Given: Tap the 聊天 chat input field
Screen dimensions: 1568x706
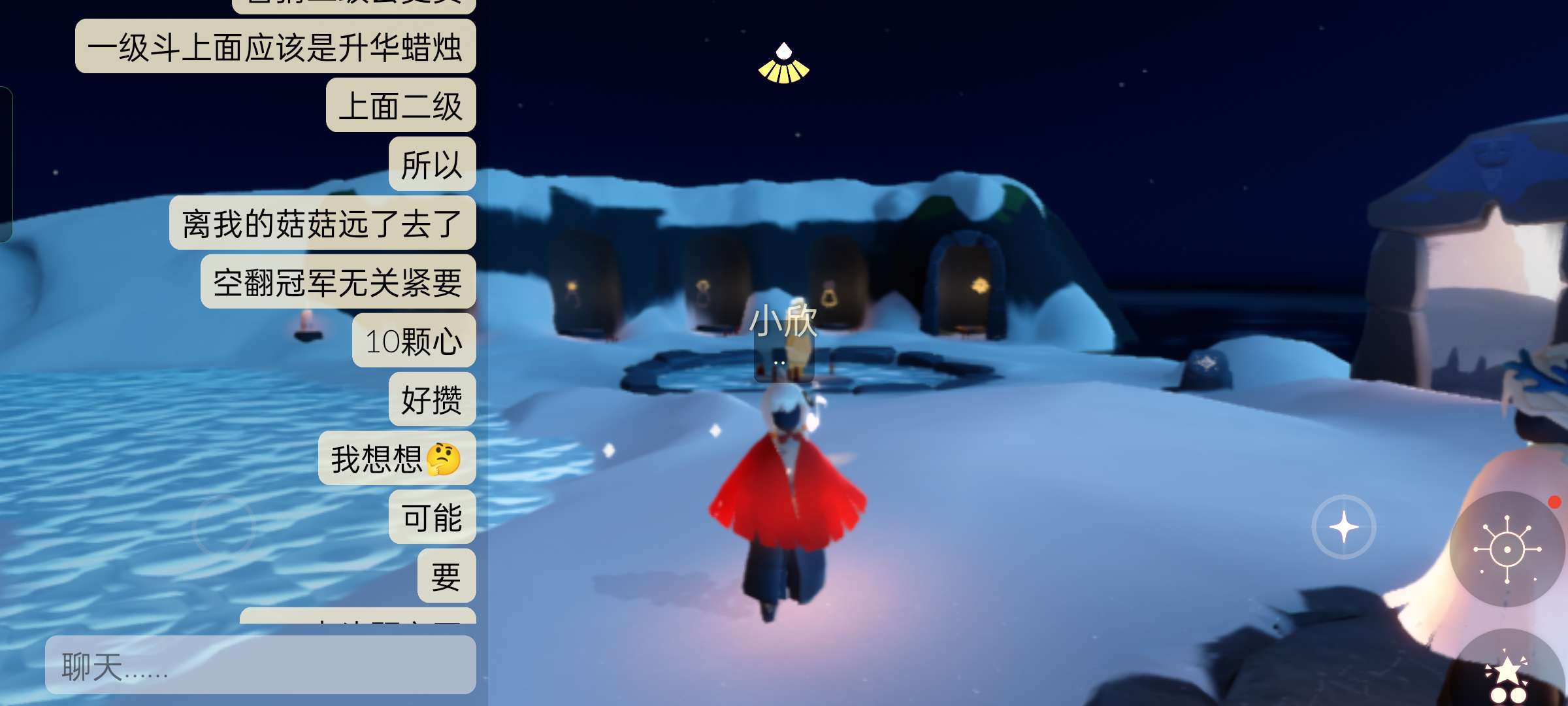Looking at the screenshot, I should coord(260,665).
